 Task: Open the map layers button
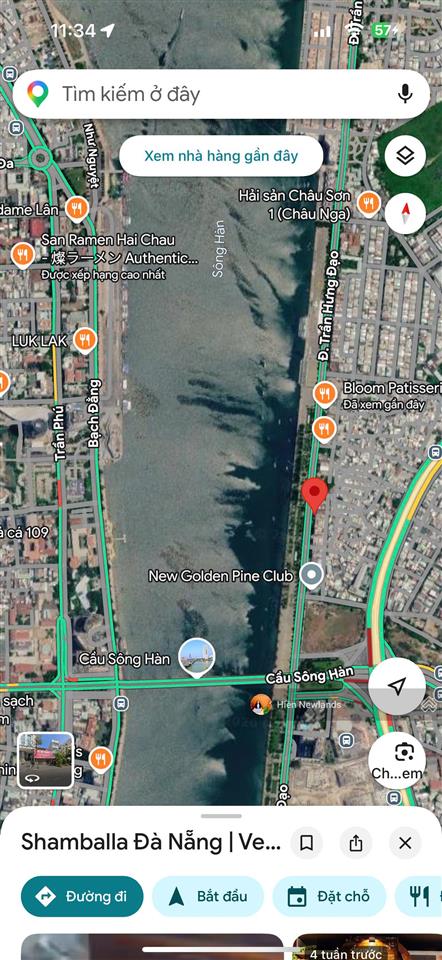pos(405,156)
